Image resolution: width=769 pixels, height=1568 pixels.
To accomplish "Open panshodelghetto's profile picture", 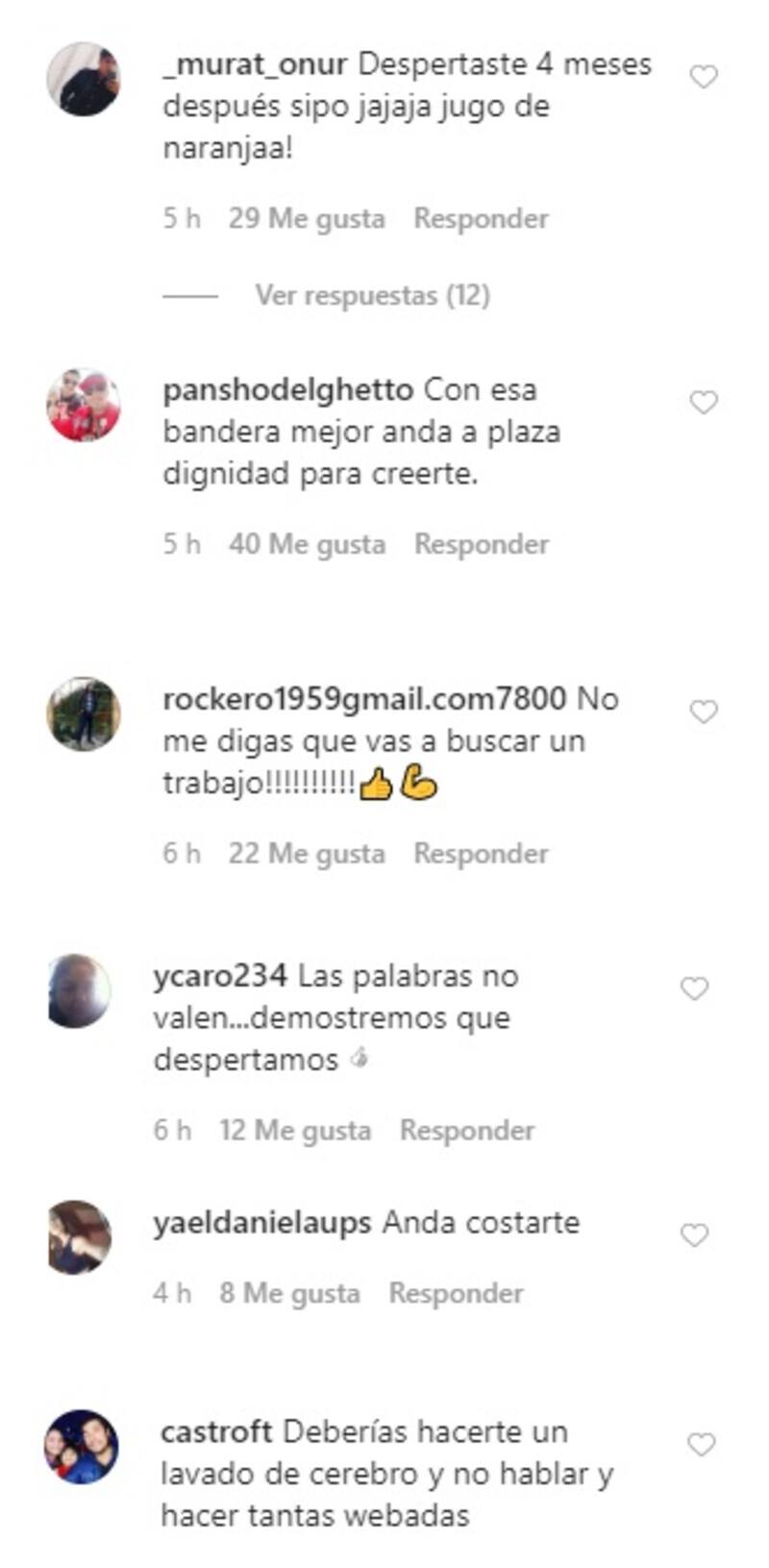I will tap(84, 405).
